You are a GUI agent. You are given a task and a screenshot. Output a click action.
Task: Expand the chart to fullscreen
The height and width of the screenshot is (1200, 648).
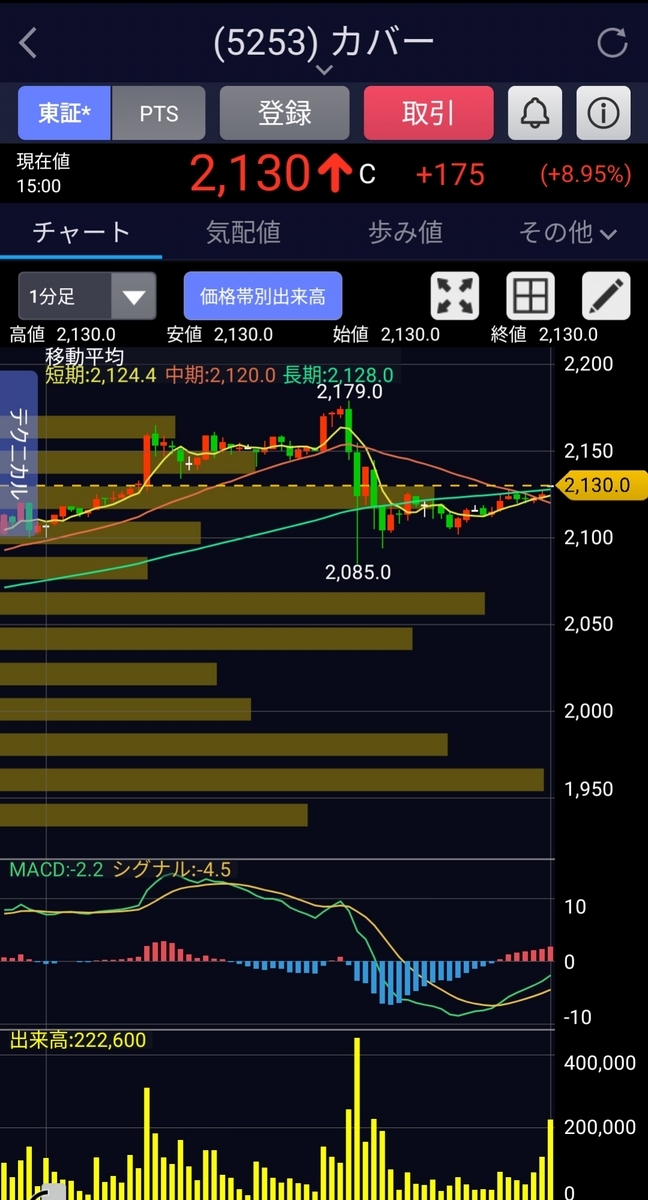point(455,296)
